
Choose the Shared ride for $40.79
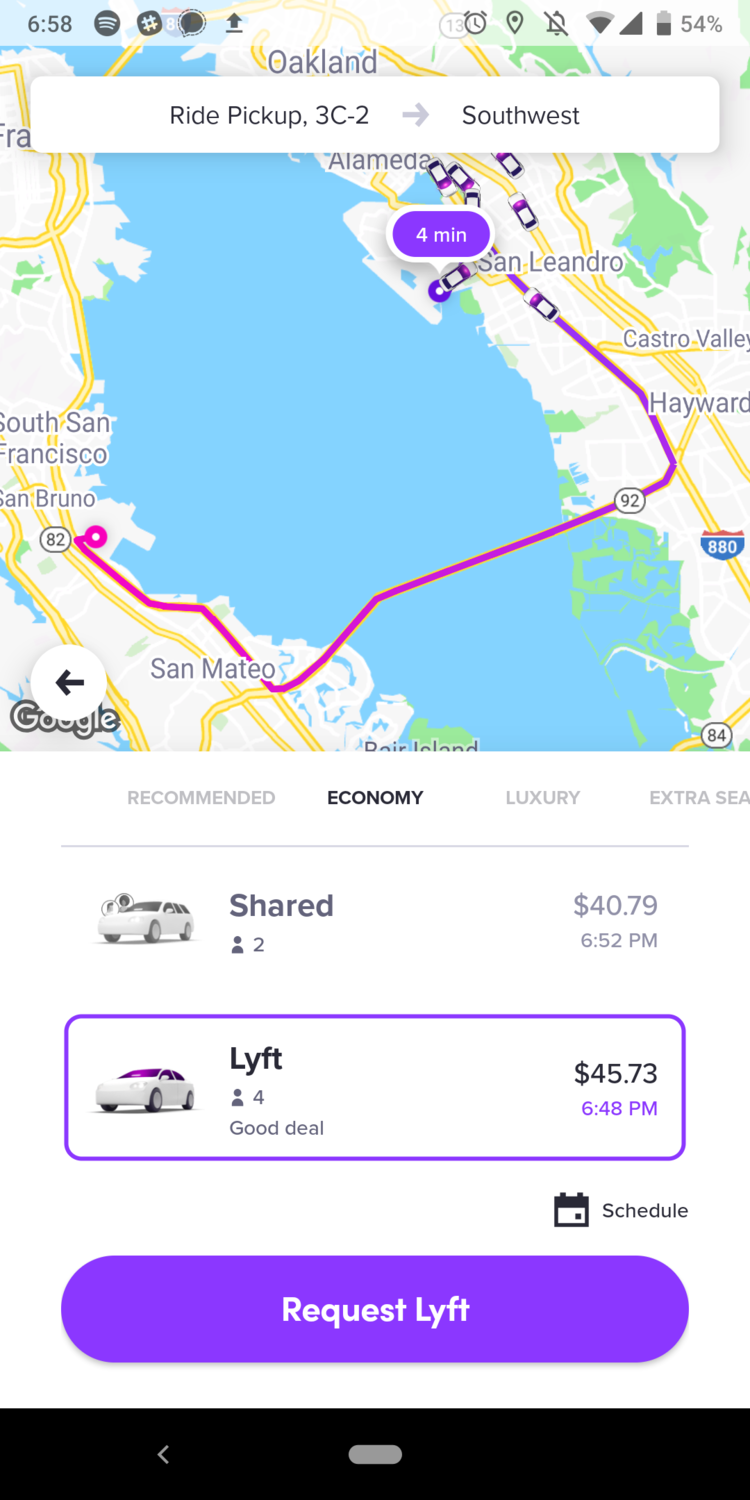coord(375,922)
